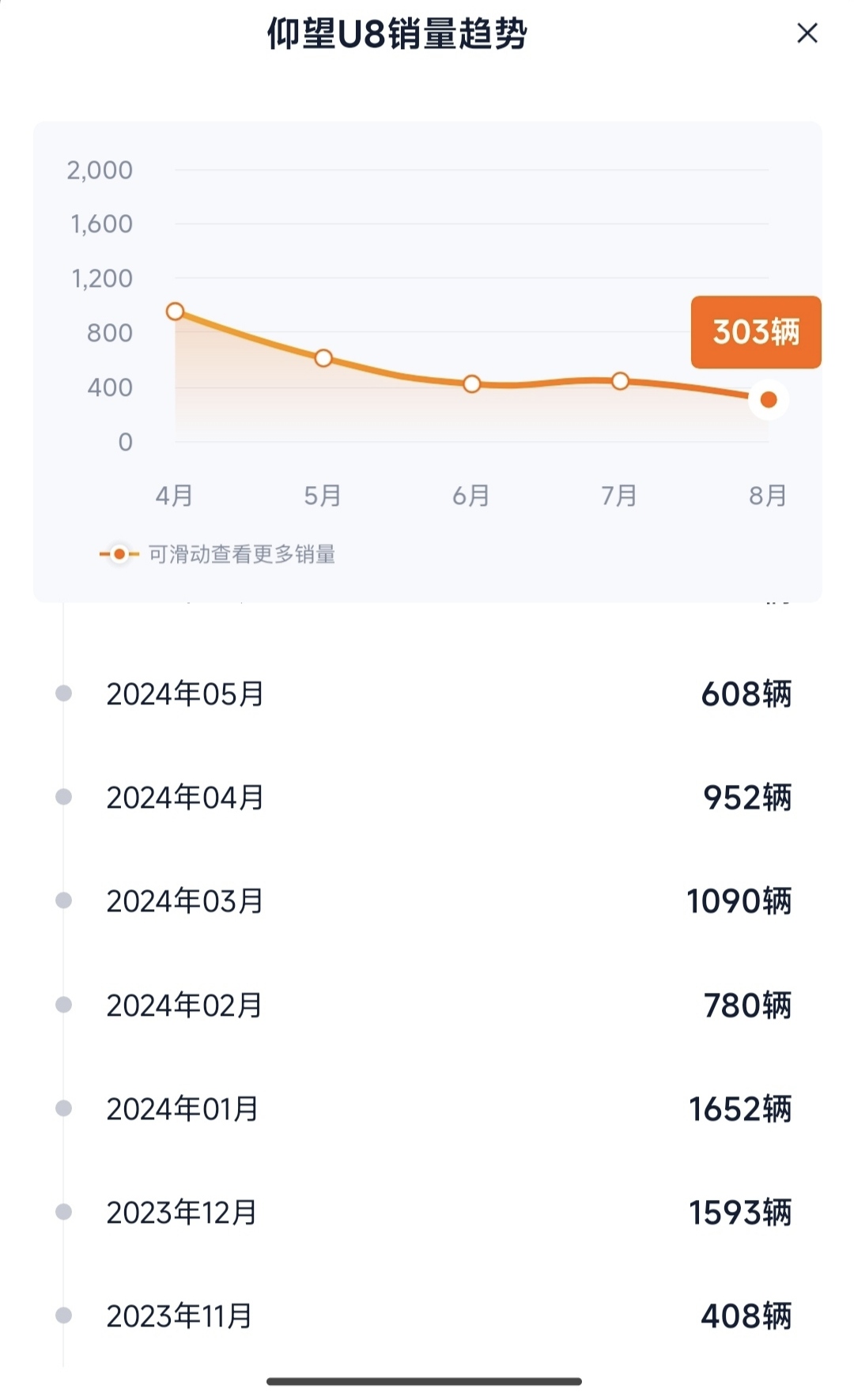854x1400 pixels.
Task: Select the 4月 data point on the chart
Action: (x=176, y=311)
